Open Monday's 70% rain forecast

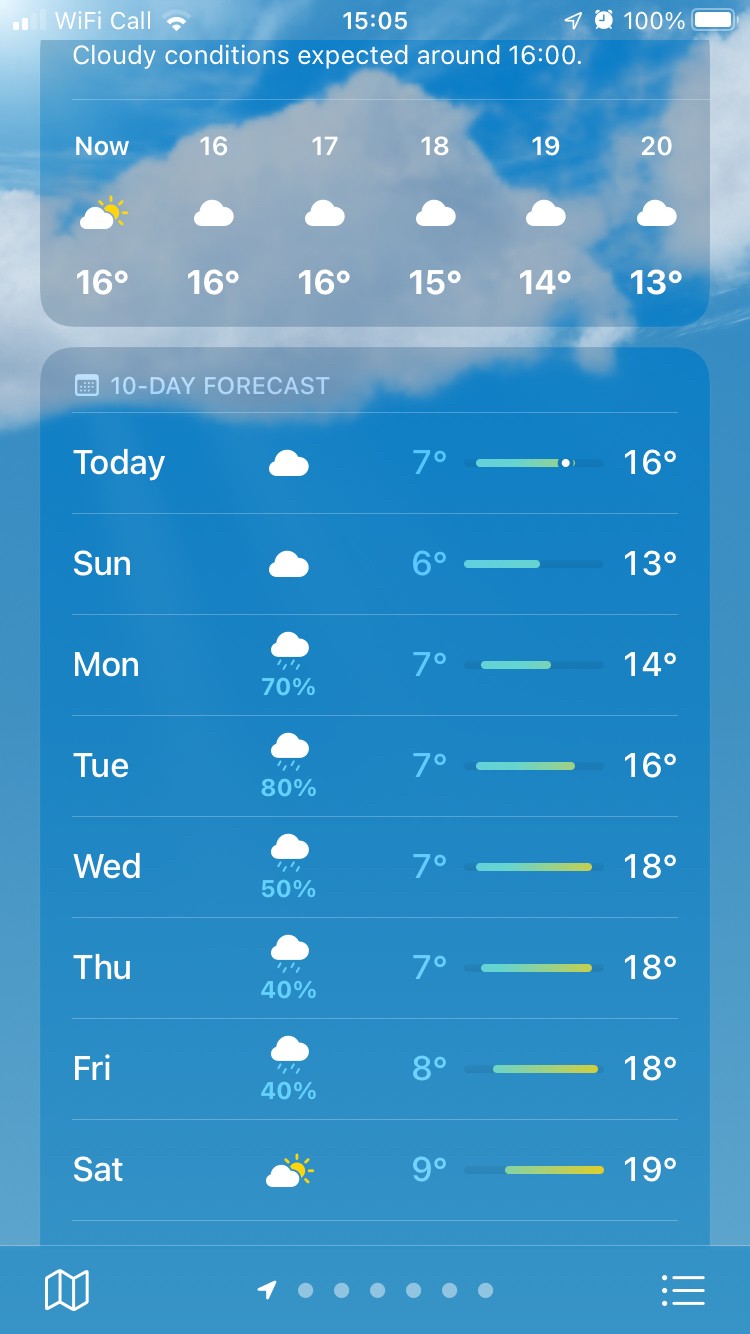(374, 665)
